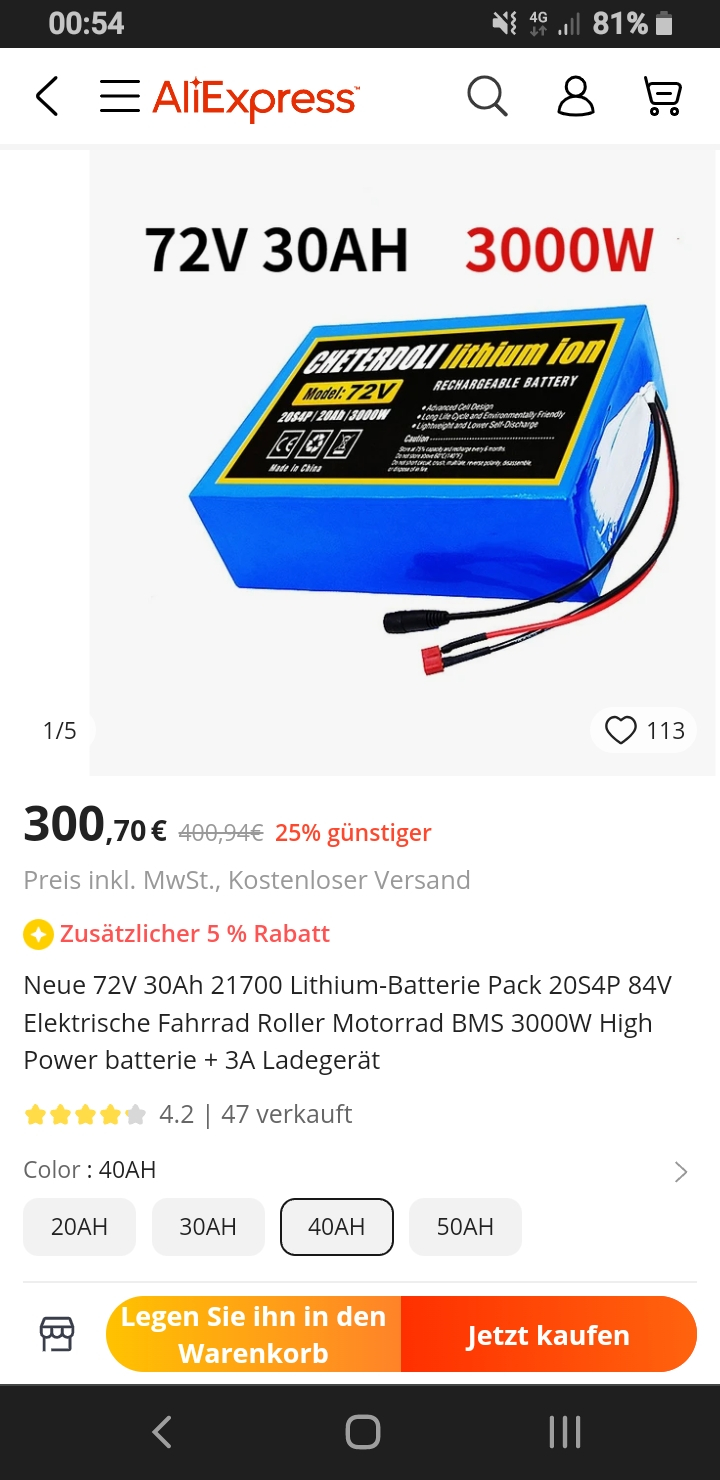Open the hamburger menu
The height and width of the screenshot is (1480, 720).
click(120, 97)
